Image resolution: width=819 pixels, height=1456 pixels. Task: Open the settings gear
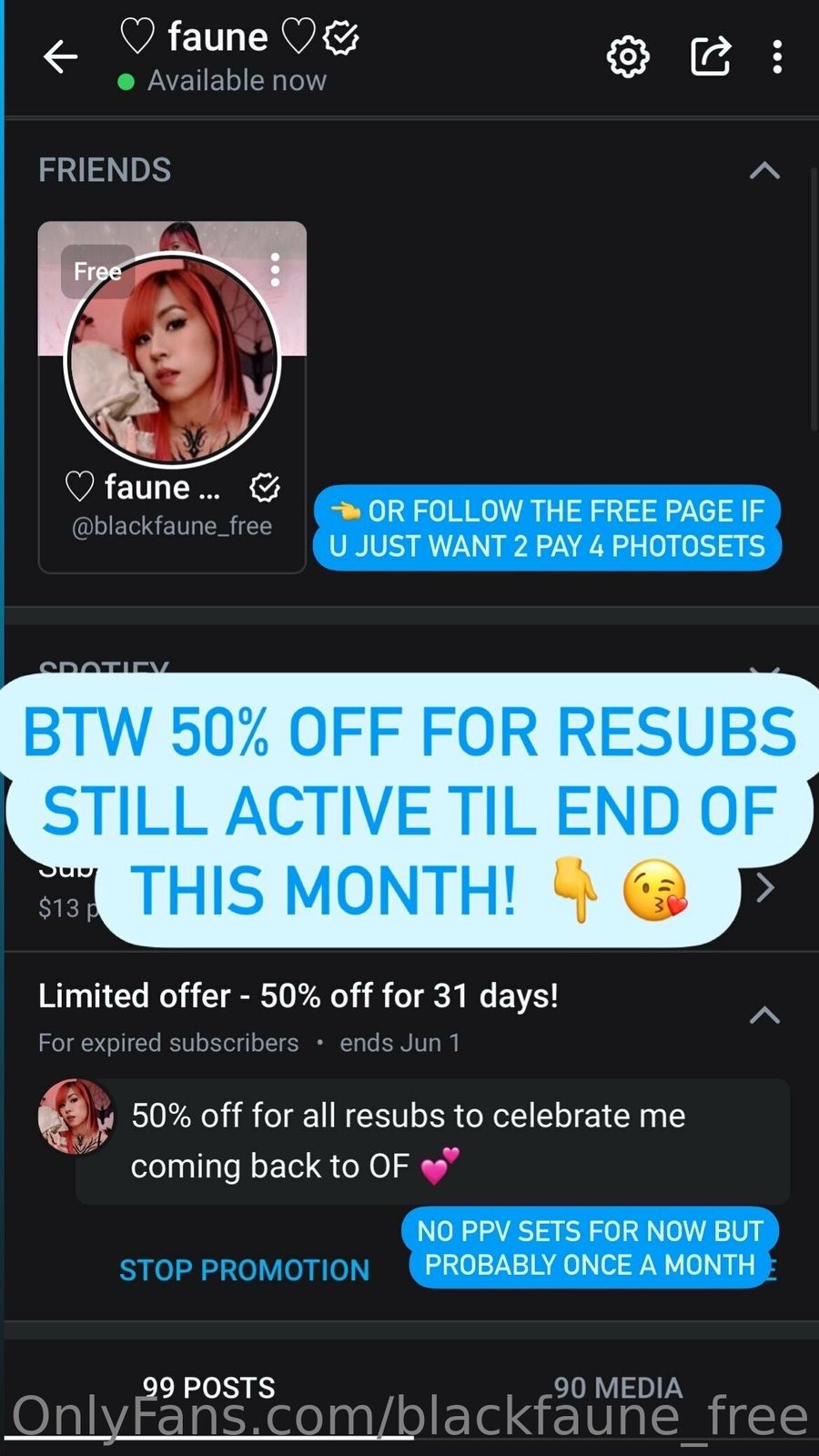(x=628, y=57)
